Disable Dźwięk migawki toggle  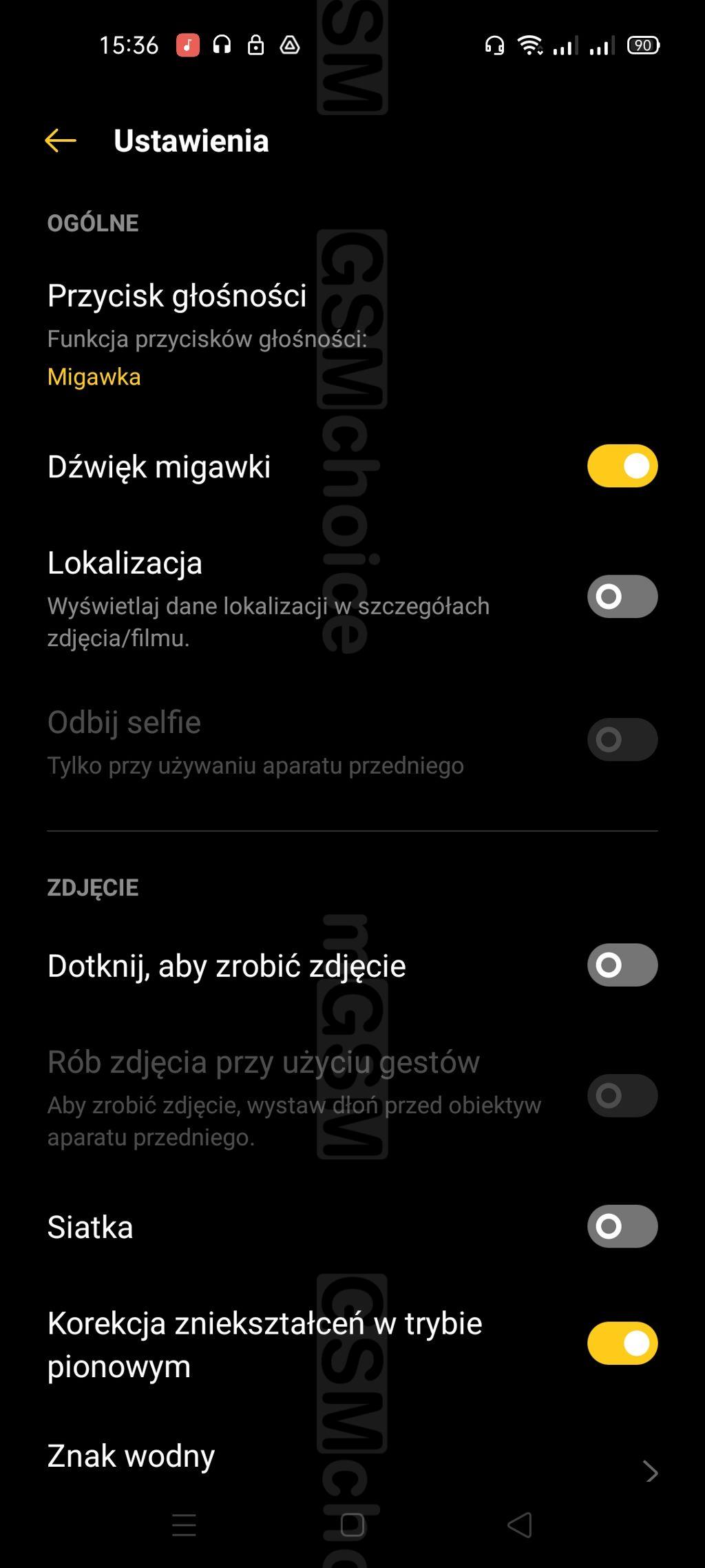[x=622, y=466]
